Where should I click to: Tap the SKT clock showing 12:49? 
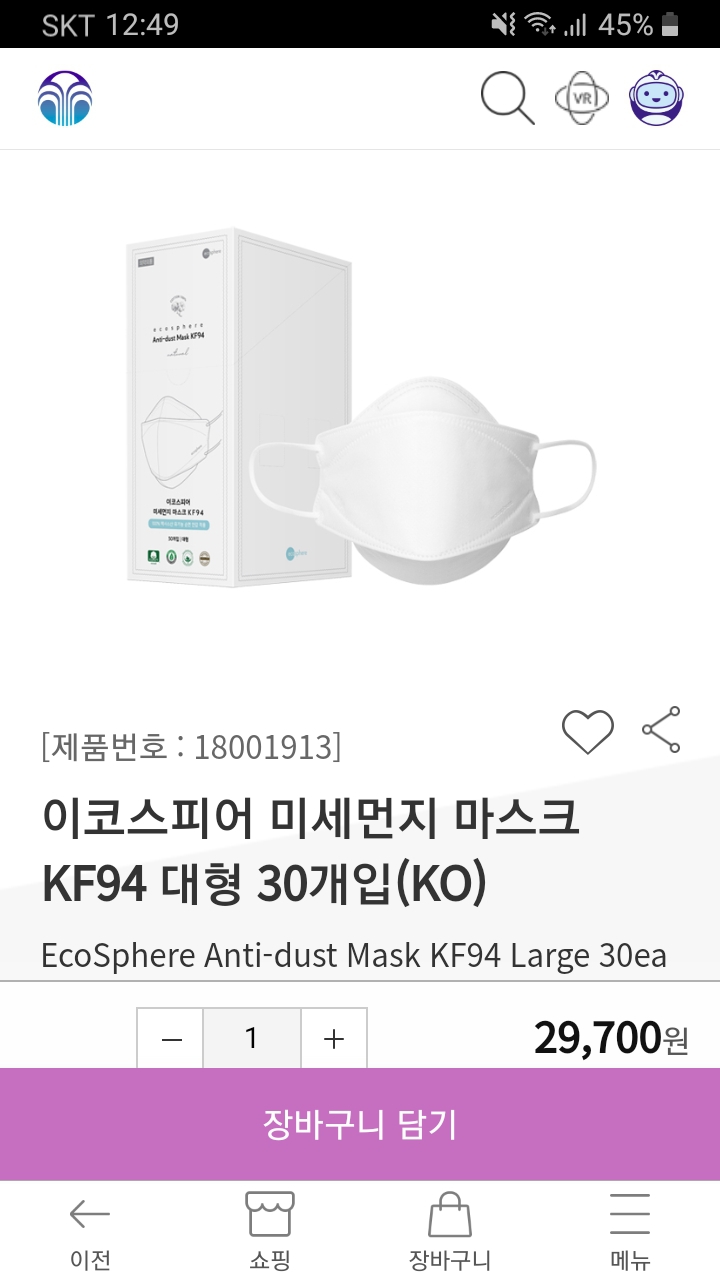coord(110,22)
